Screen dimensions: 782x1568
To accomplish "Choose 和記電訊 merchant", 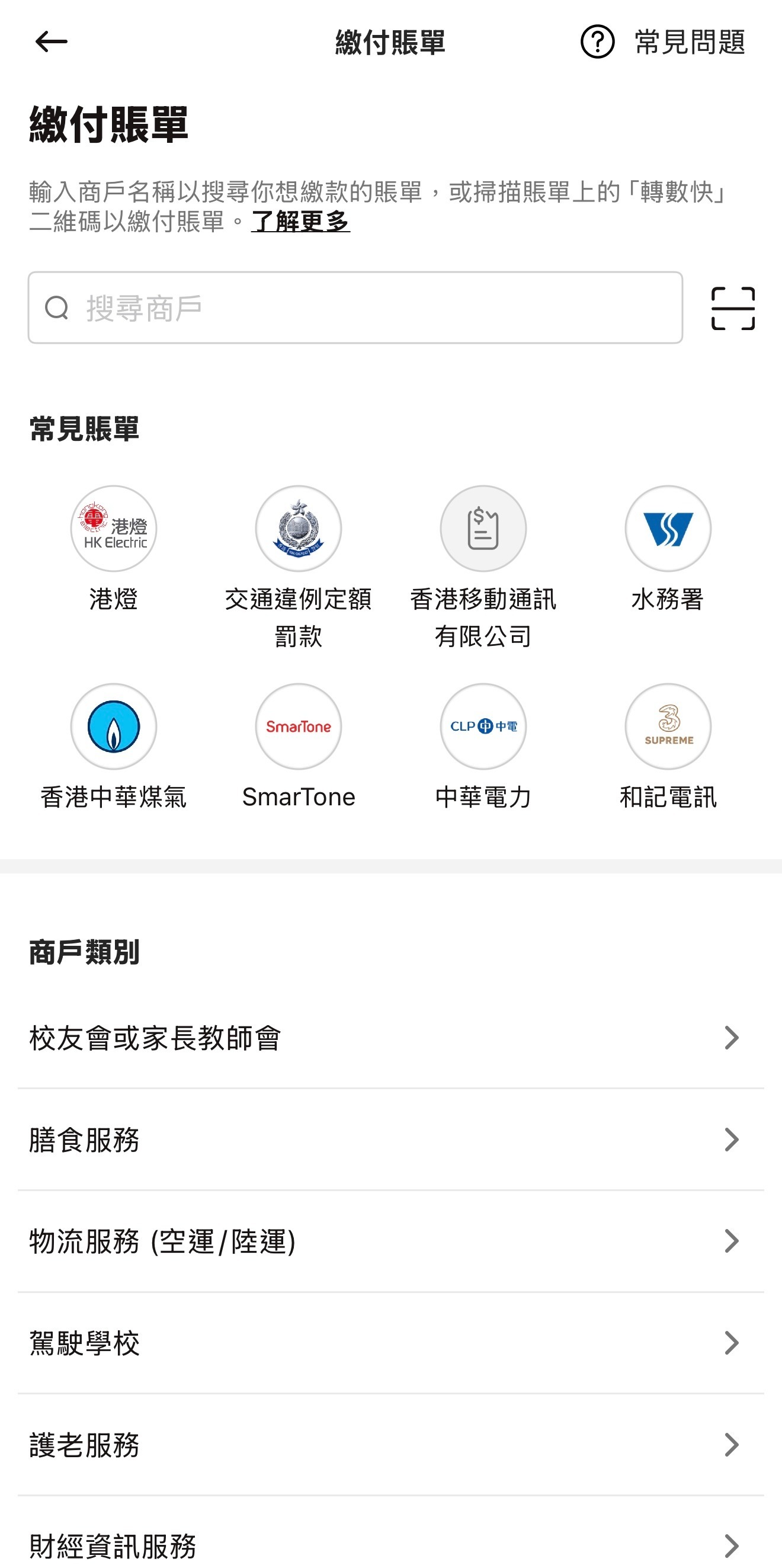I will click(668, 726).
